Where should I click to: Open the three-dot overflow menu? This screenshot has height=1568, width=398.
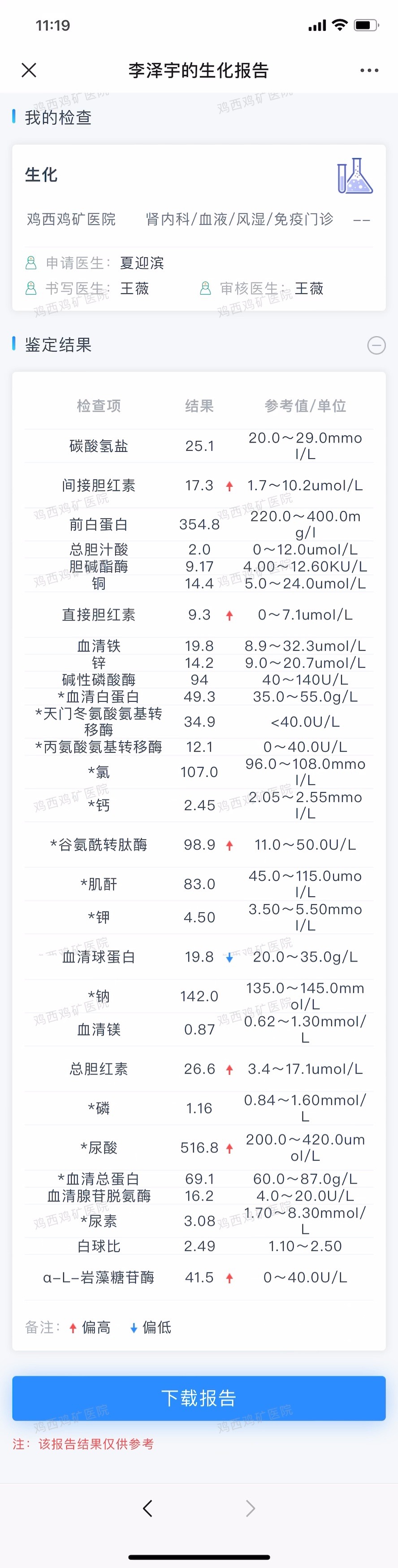pos(369,71)
